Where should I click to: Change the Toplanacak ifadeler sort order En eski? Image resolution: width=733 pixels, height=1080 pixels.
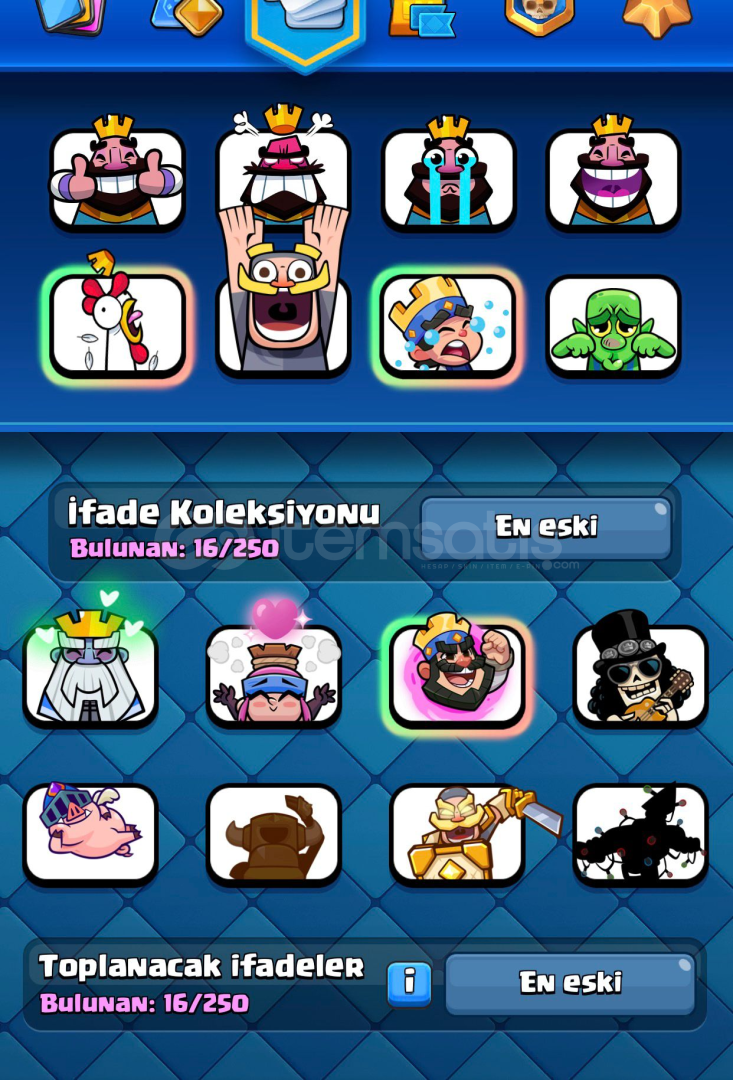click(570, 983)
